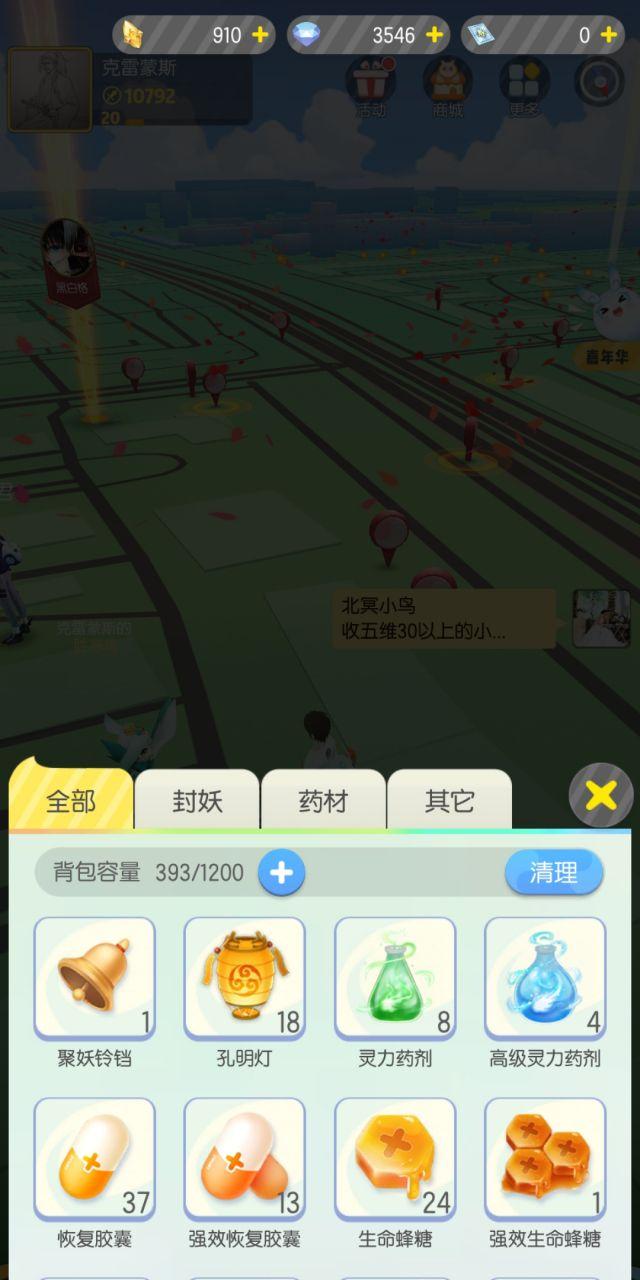Switch to the 封妖 tab
Image resolution: width=640 pixels, height=1280 pixels.
[197, 801]
